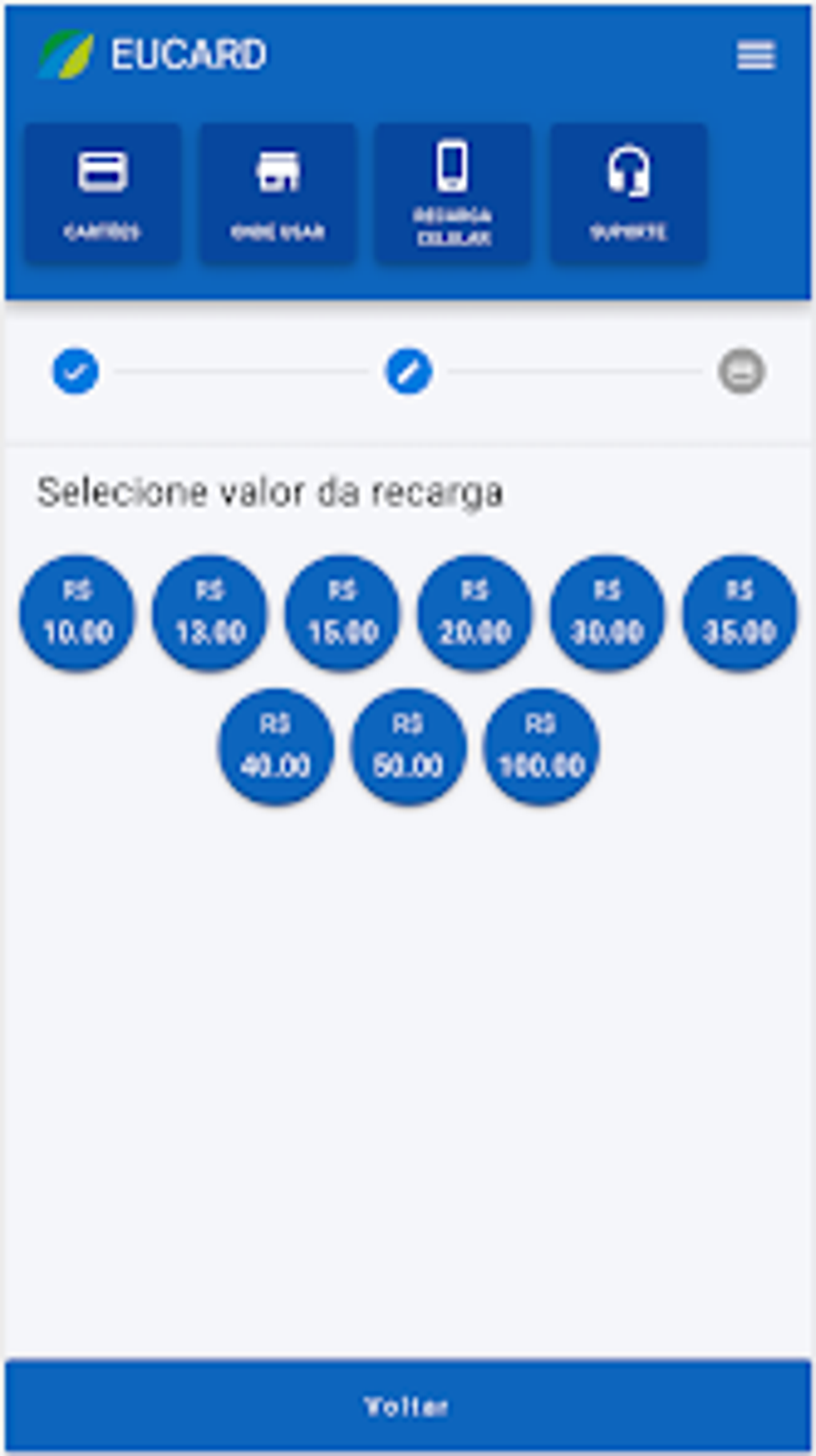The image size is (816, 1456).
Task: Tap the R$ 40.00 amount
Action: 275,747
